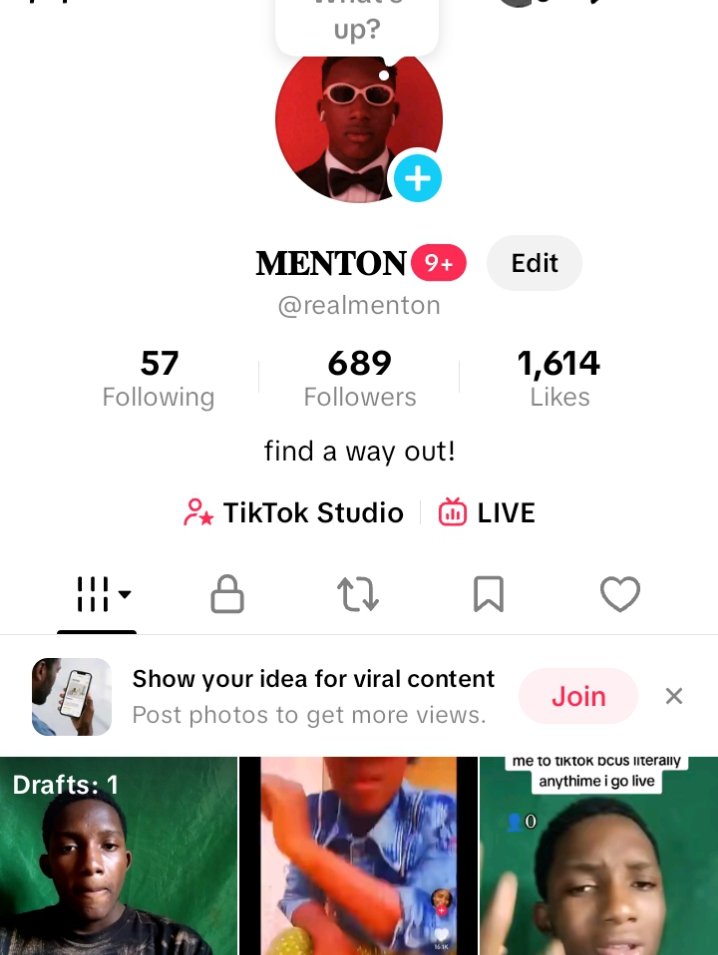This screenshot has width=718, height=955.
Task: Open the Edit profile button
Action: pyautogui.click(x=534, y=263)
